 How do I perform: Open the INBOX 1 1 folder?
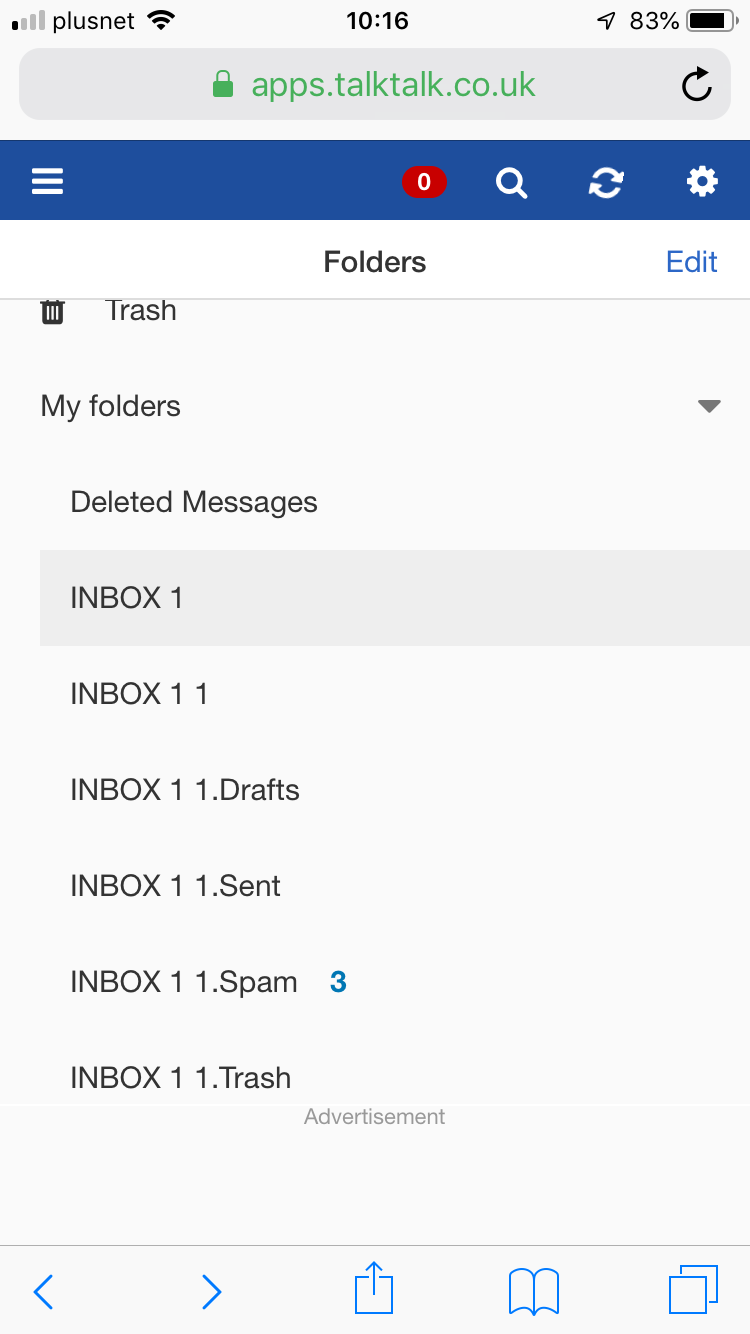tap(139, 694)
